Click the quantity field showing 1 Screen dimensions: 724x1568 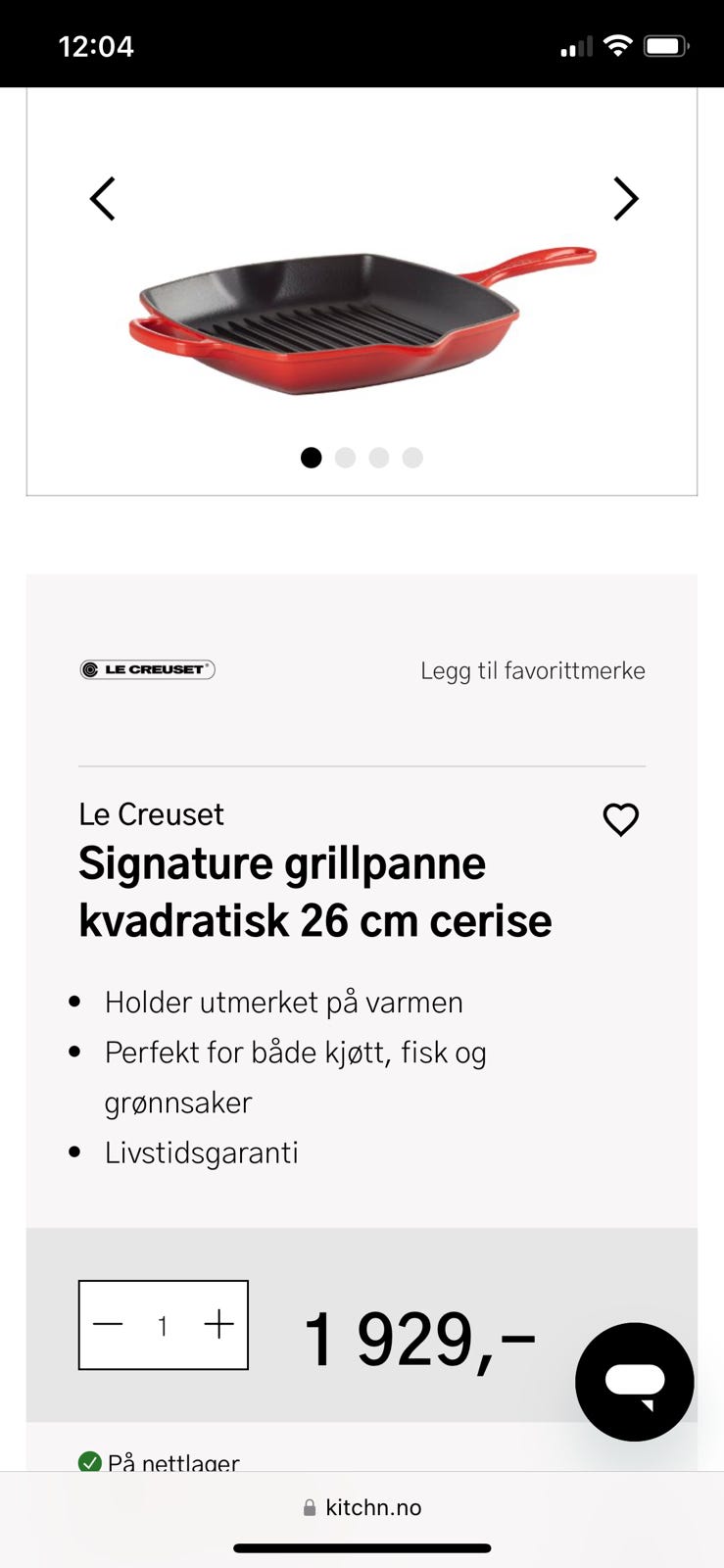[x=163, y=1324]
